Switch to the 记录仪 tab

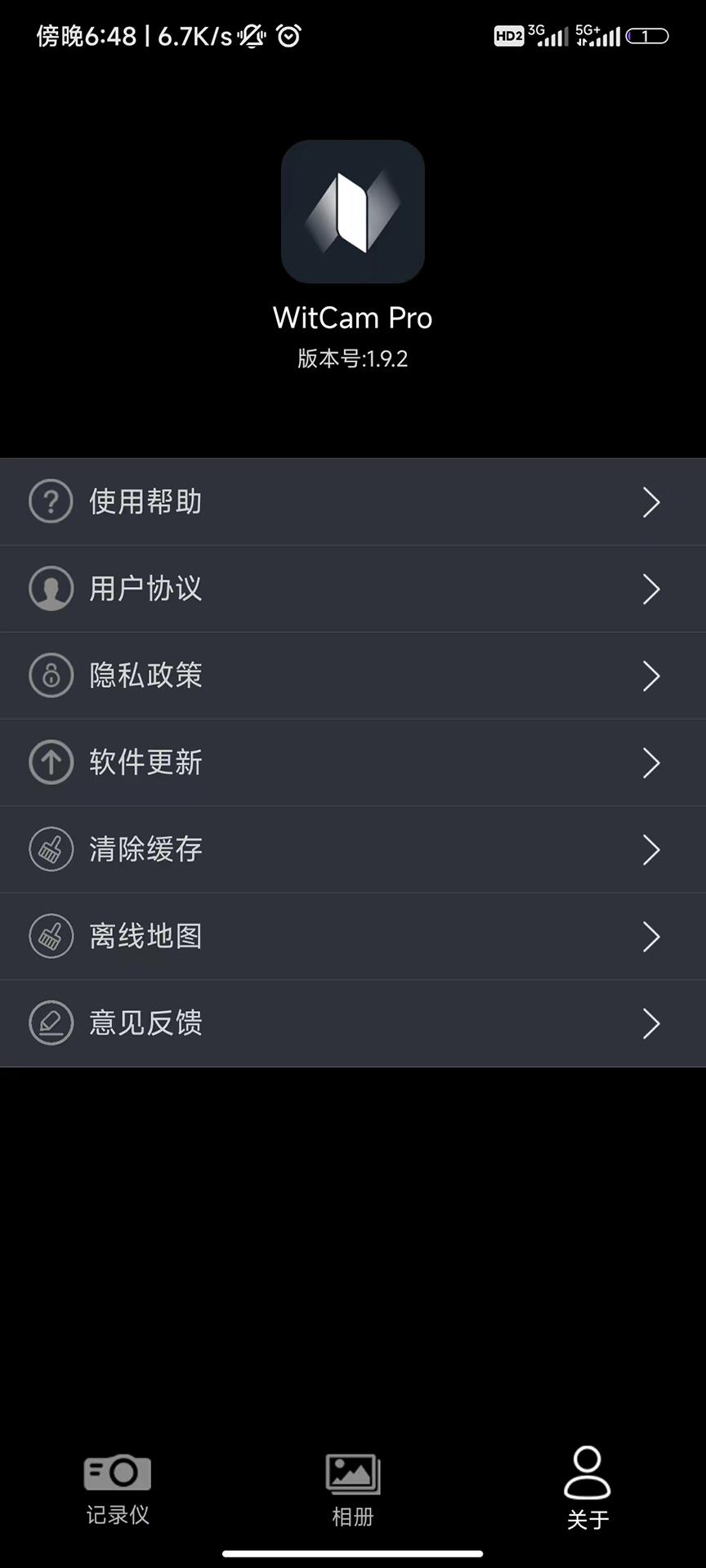click(117, 1490)
